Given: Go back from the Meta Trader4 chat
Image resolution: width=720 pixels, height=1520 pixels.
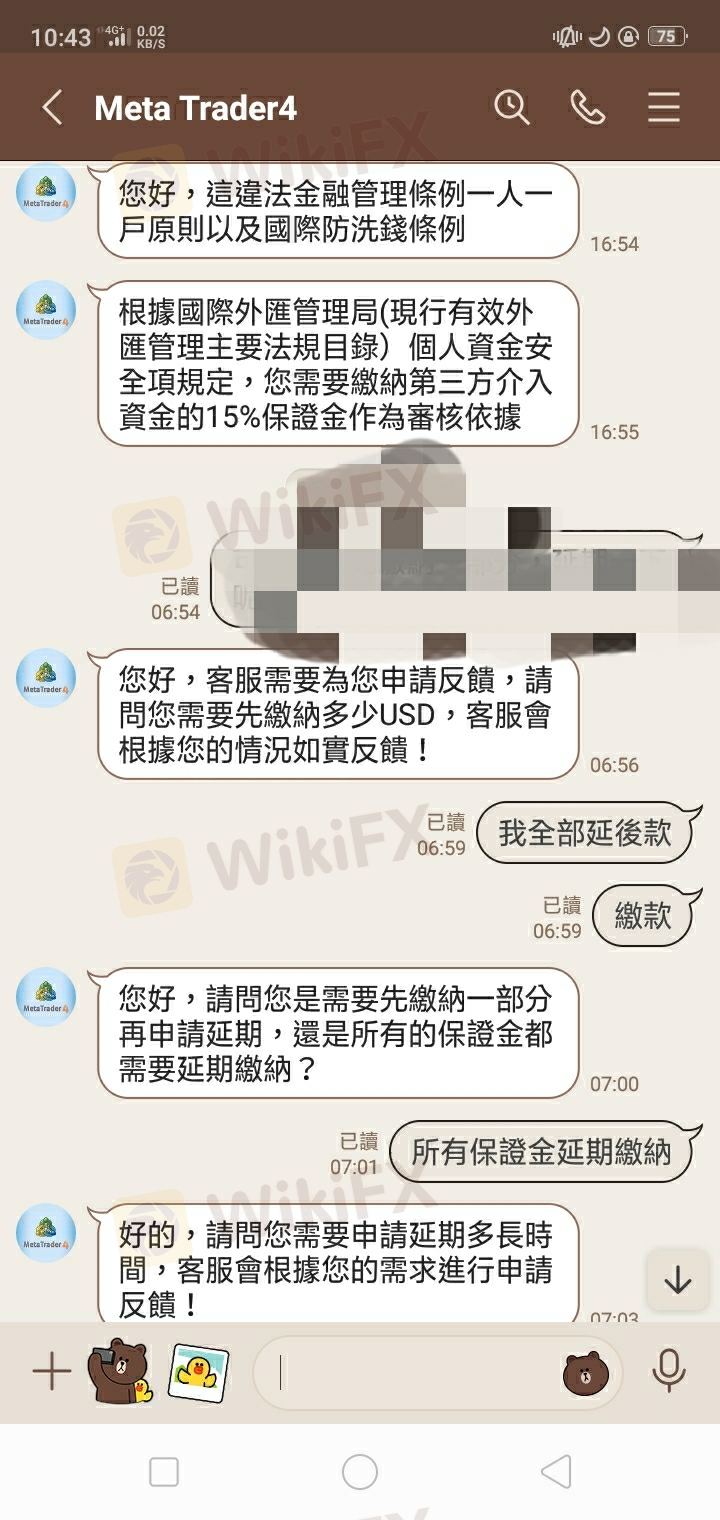Looking at the screenshot, I should tap(52, 108).
